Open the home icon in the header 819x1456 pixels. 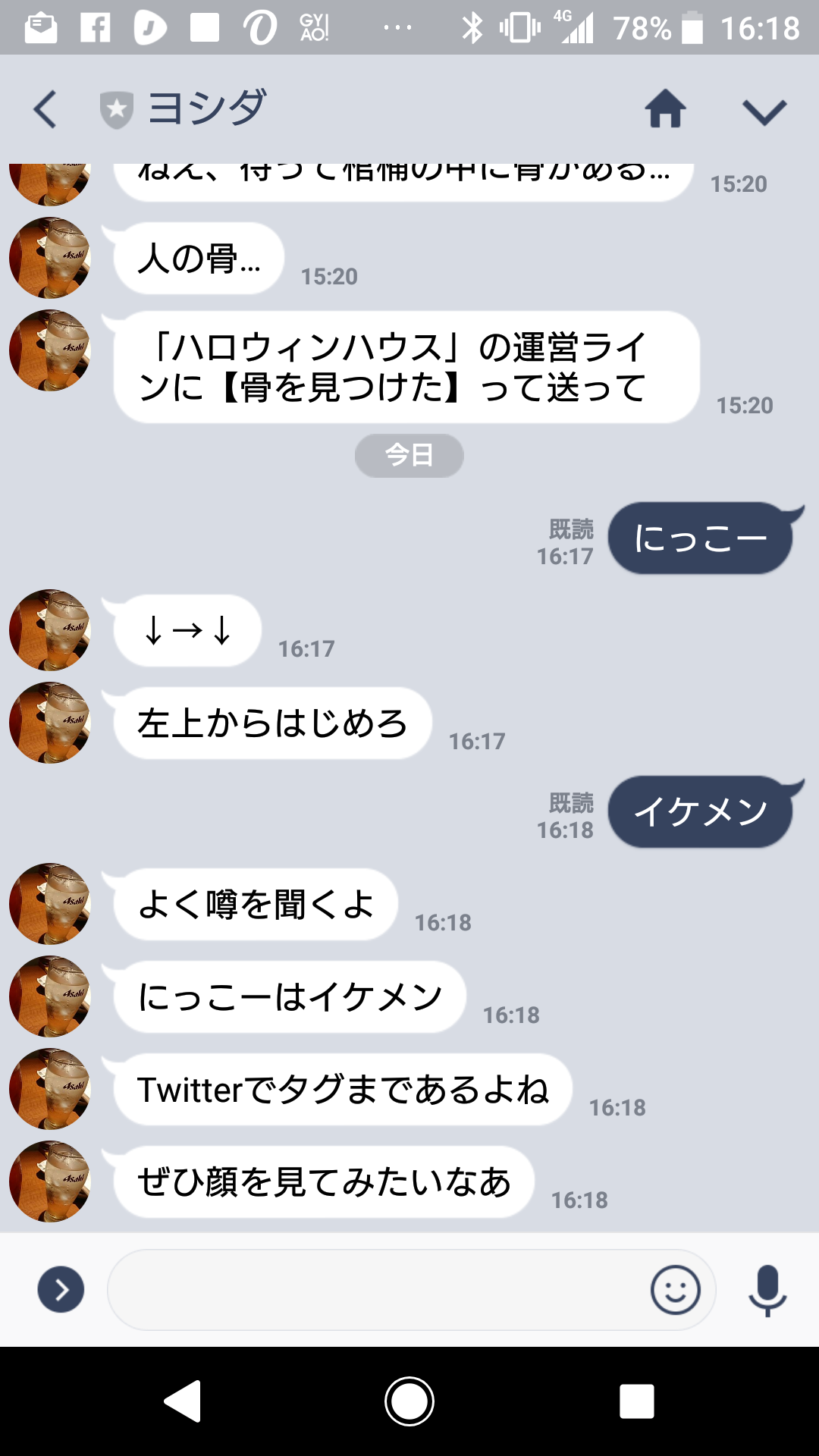click(x=665, y=109)
